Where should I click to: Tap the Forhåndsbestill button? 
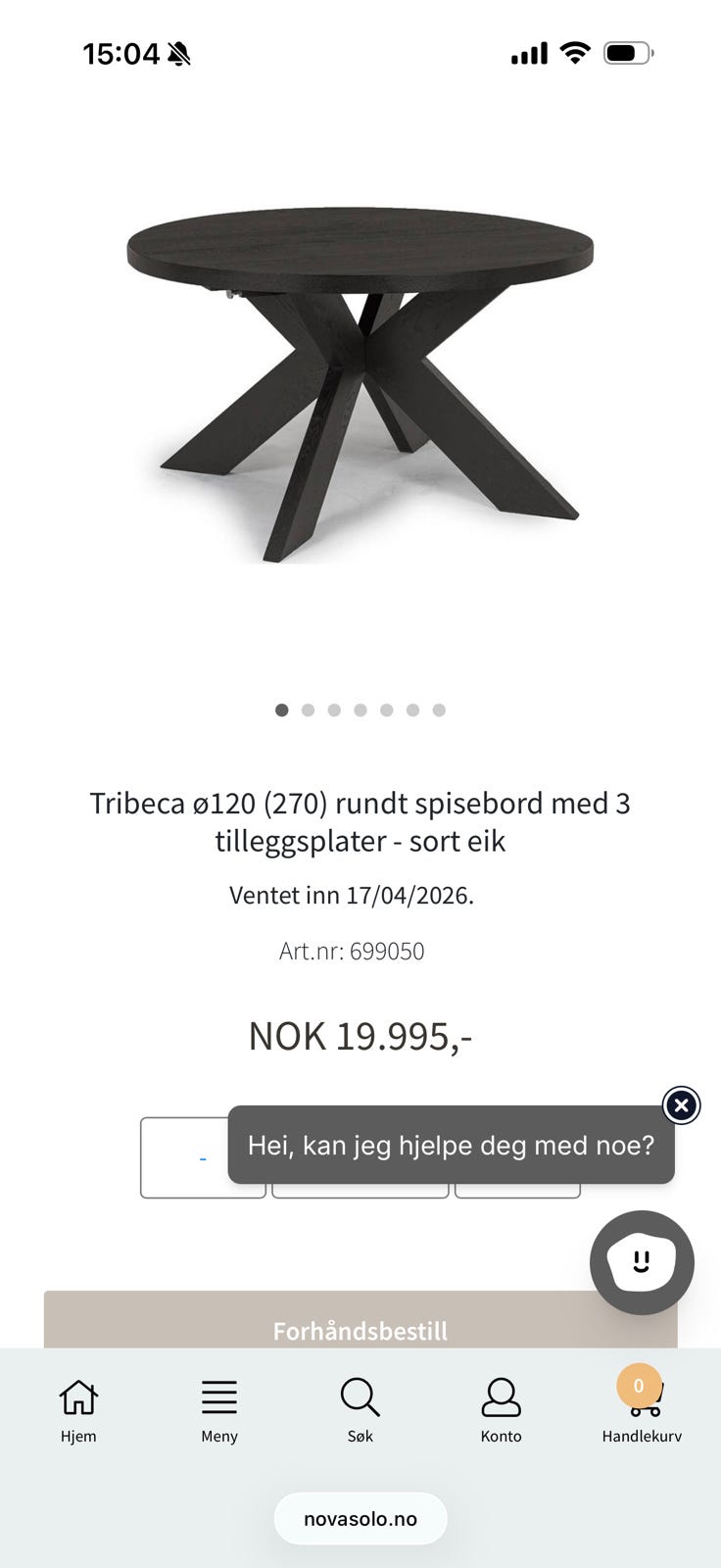tap(360, 1329)
